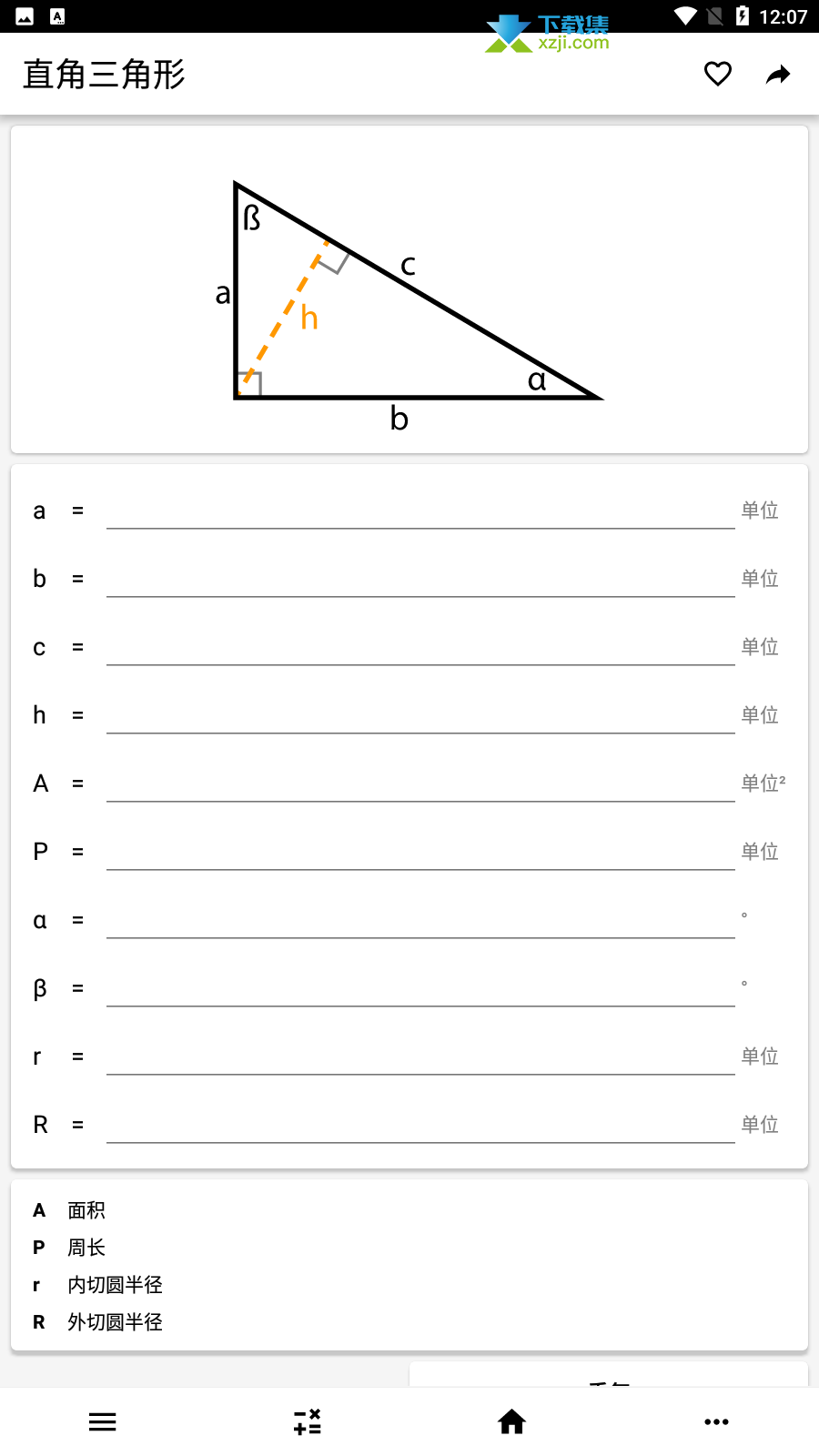Select the perimeter P input field
The height and width of the screenshot is (1456, 819).
[420, 851]
